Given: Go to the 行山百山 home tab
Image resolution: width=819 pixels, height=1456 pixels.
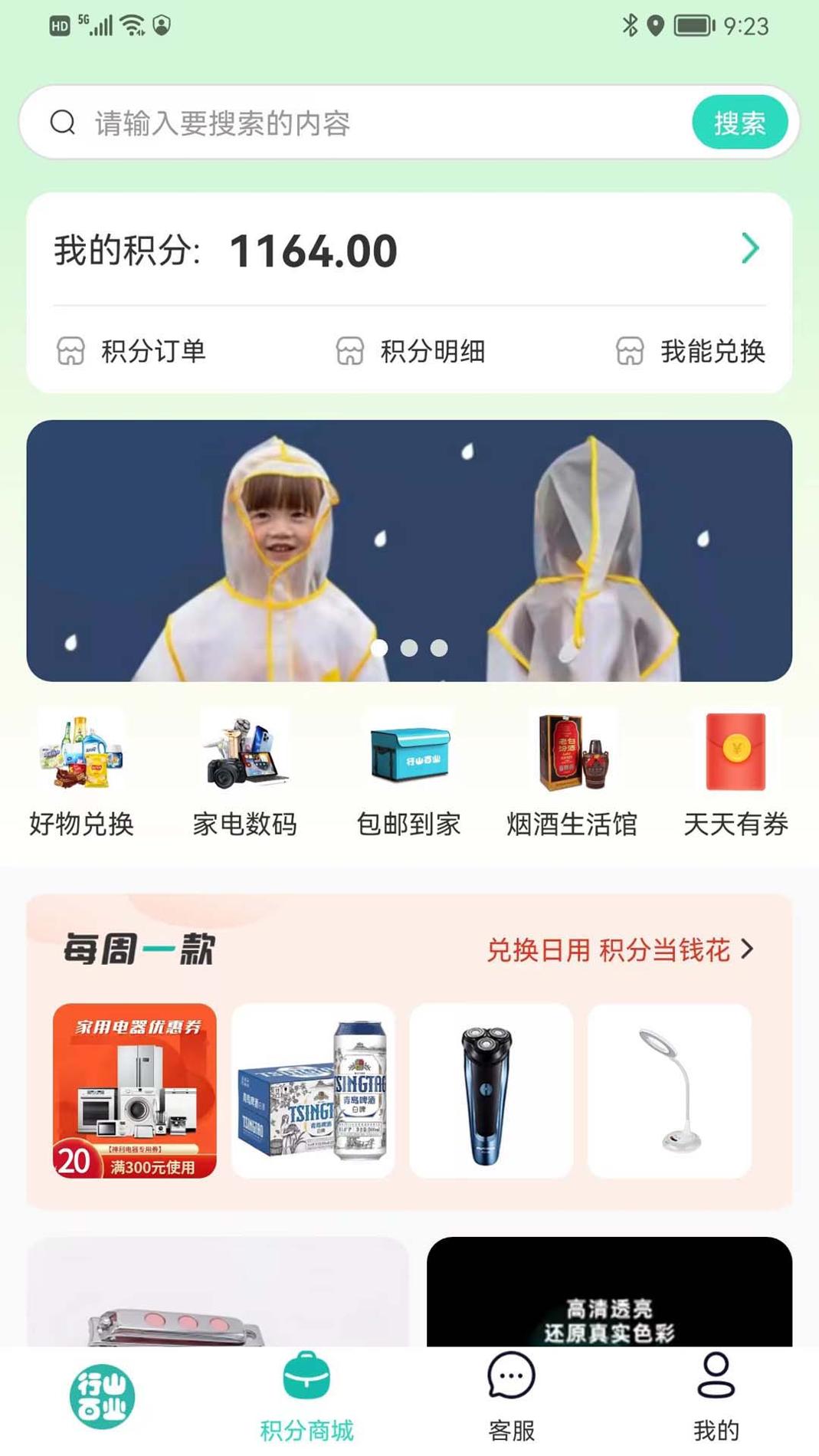Looking at the screenshot, I should pyautogui.click(x=102, y=1396).
